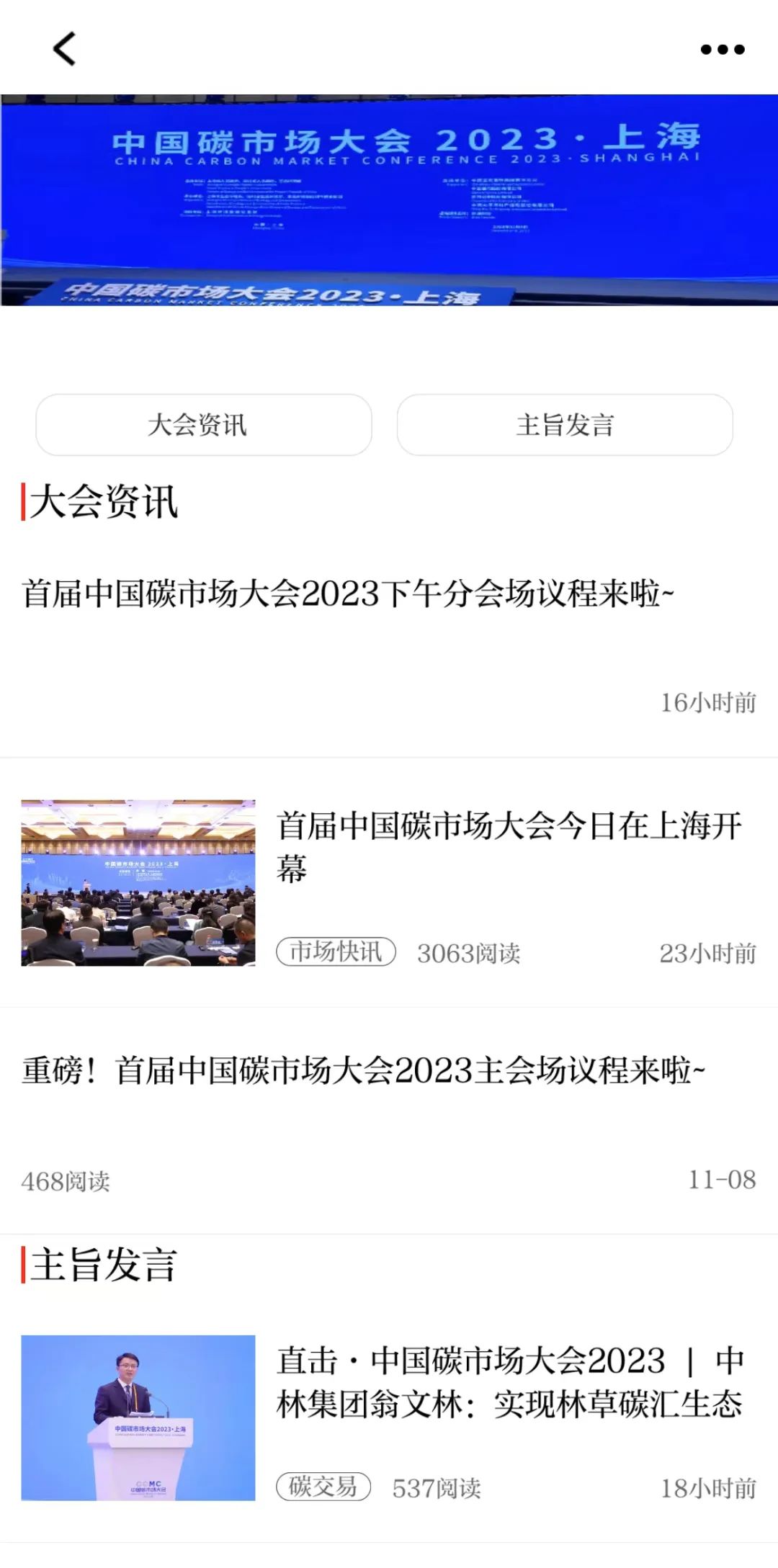The image size is (778, 1568).
Task: Open the 下午分会场议程 article
Action: [x=348, y=594]
